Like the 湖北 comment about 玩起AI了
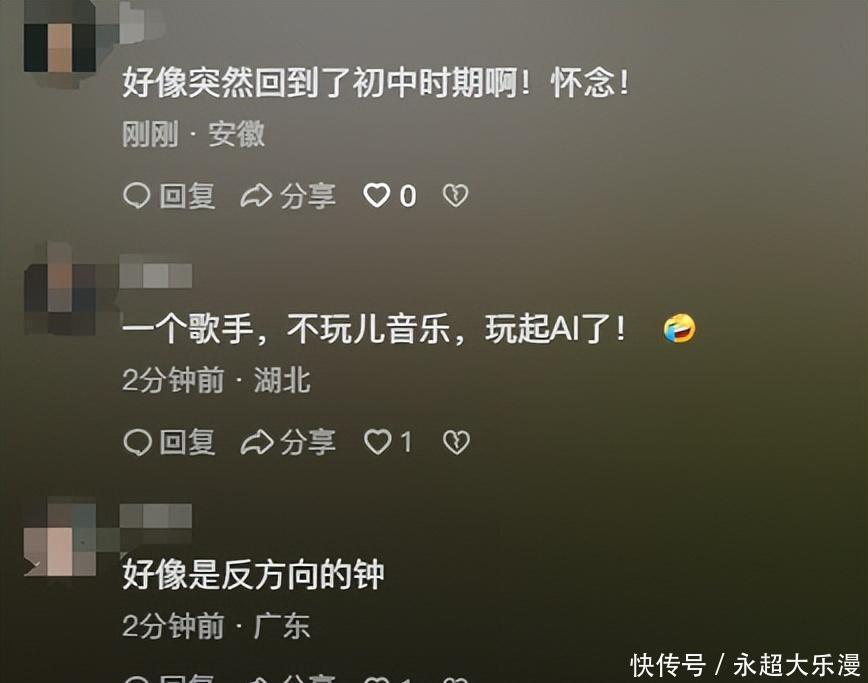The image size is (868, 683). click(x=377, y=442)
